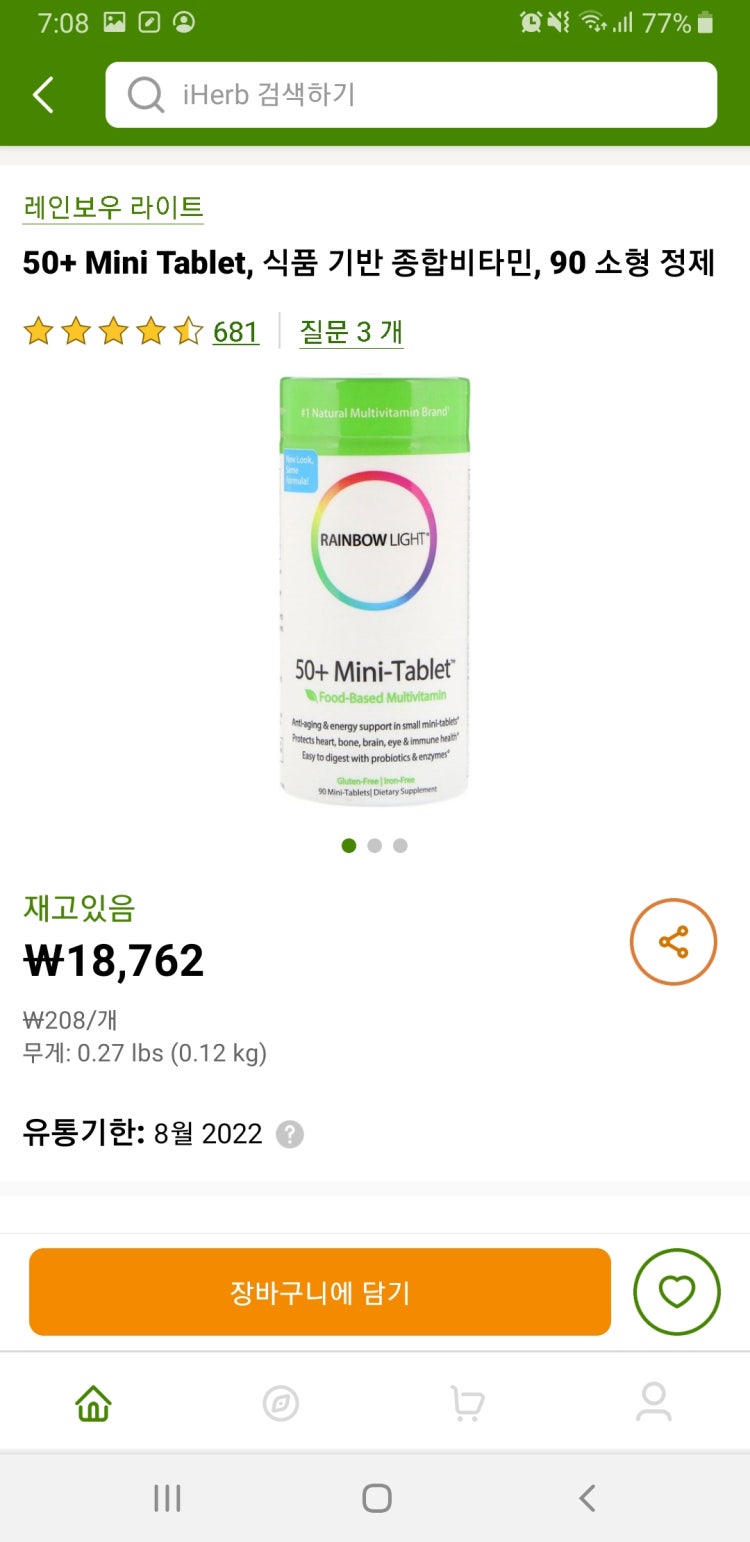The height and width of the screenshot is (1542, 750).
Task: Open the 레인보우 라이트 brand link
Action: coord(113,207)
